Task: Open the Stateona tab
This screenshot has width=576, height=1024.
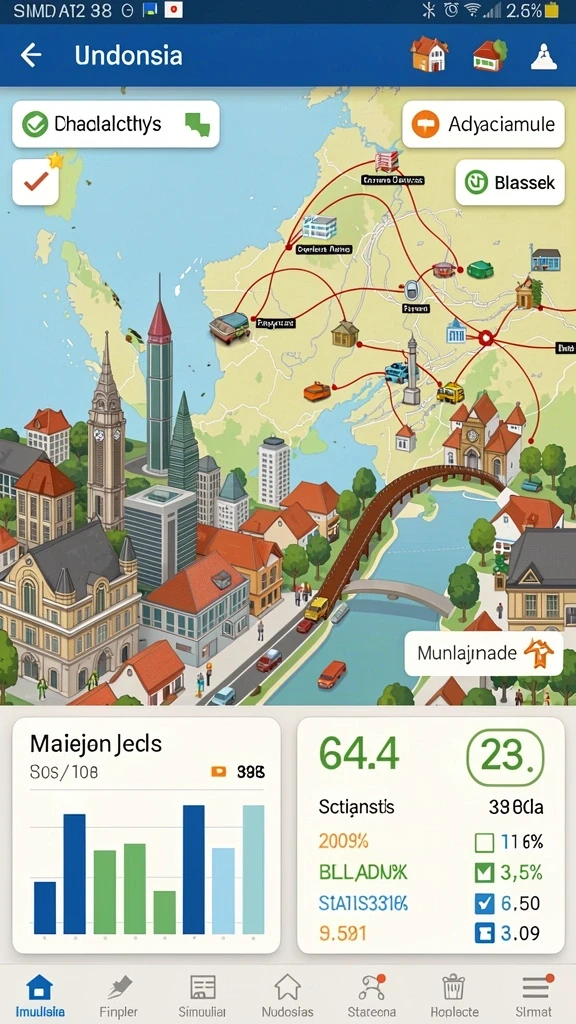Action: pyautogui.click(x=372, y=995)
